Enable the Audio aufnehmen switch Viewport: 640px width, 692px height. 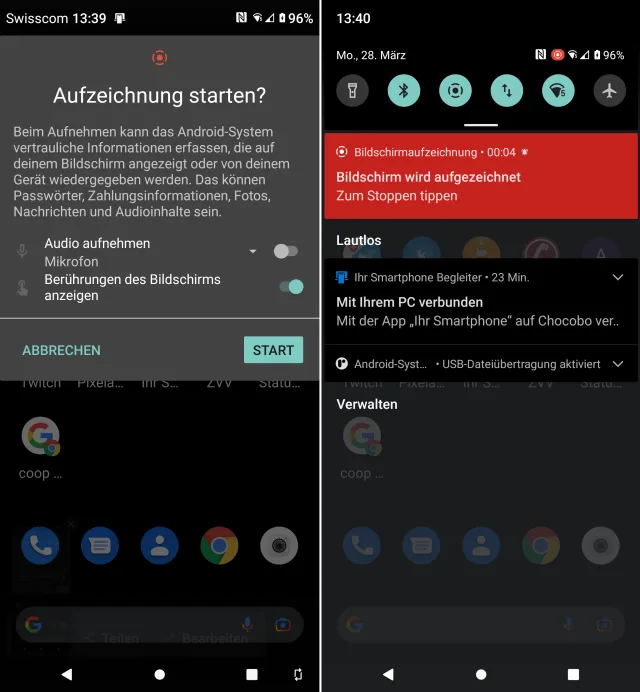tap(286, 252)
